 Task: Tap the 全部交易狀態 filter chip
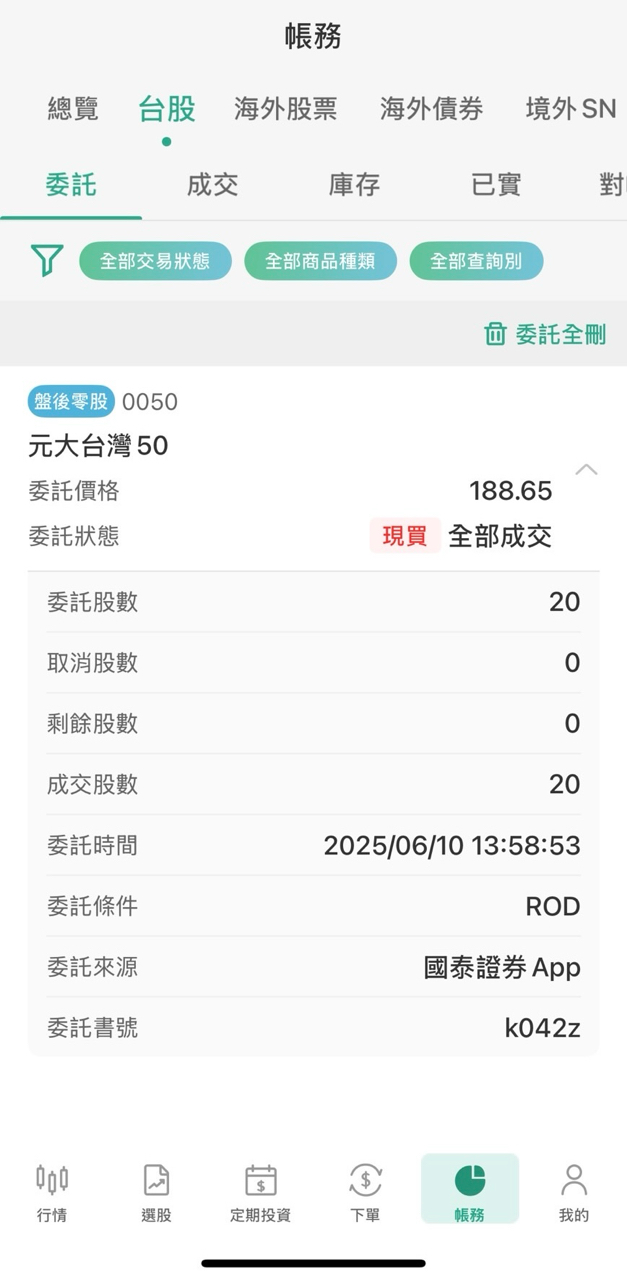tap(155, 261)
